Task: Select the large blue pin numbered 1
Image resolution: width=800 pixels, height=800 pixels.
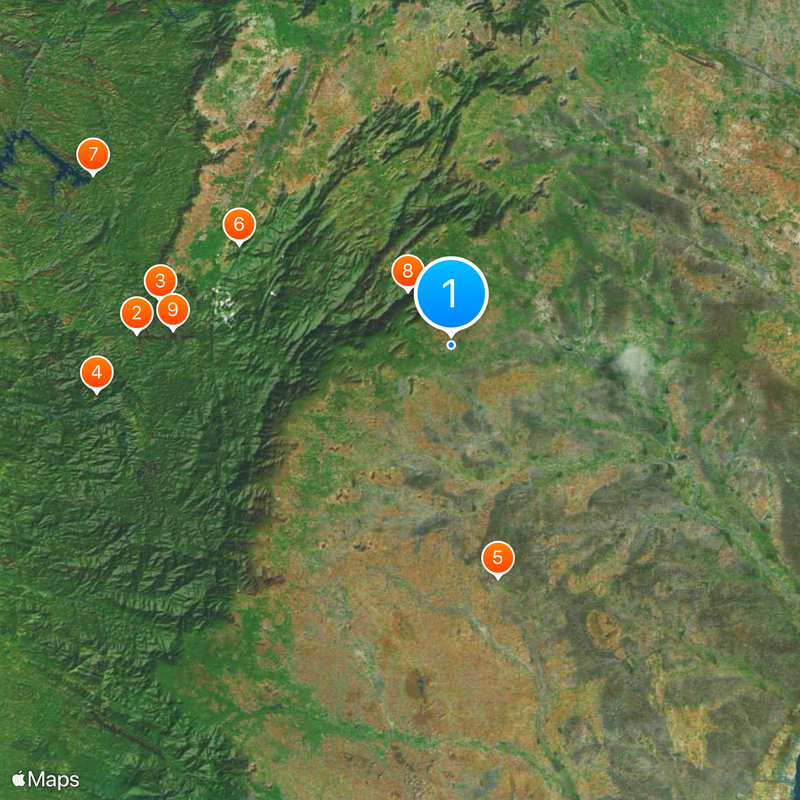Action: (x=450, y=293)
